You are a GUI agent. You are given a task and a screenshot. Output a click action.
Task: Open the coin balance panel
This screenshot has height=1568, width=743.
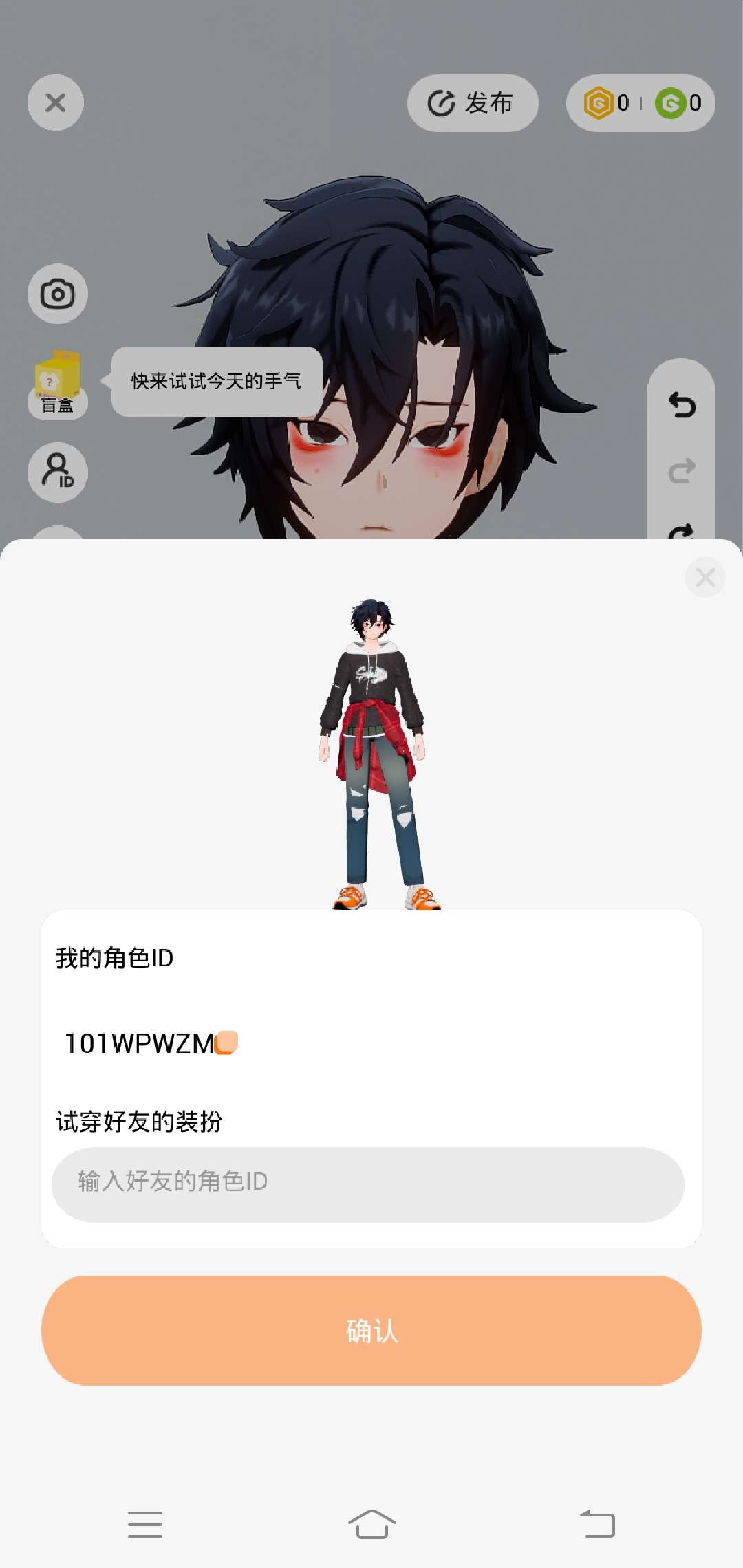point(640,103)
